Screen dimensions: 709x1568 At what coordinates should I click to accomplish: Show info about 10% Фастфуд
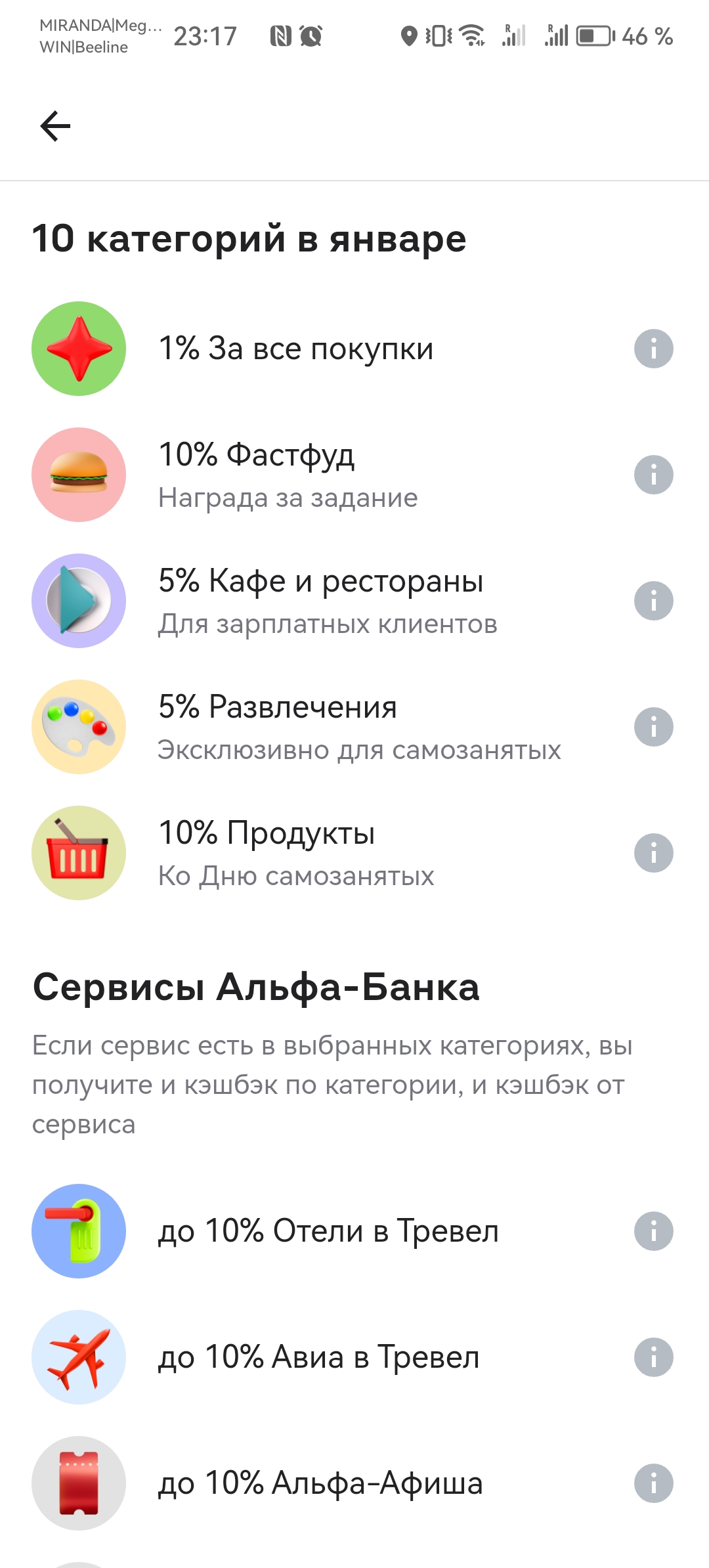coord(653,475)
